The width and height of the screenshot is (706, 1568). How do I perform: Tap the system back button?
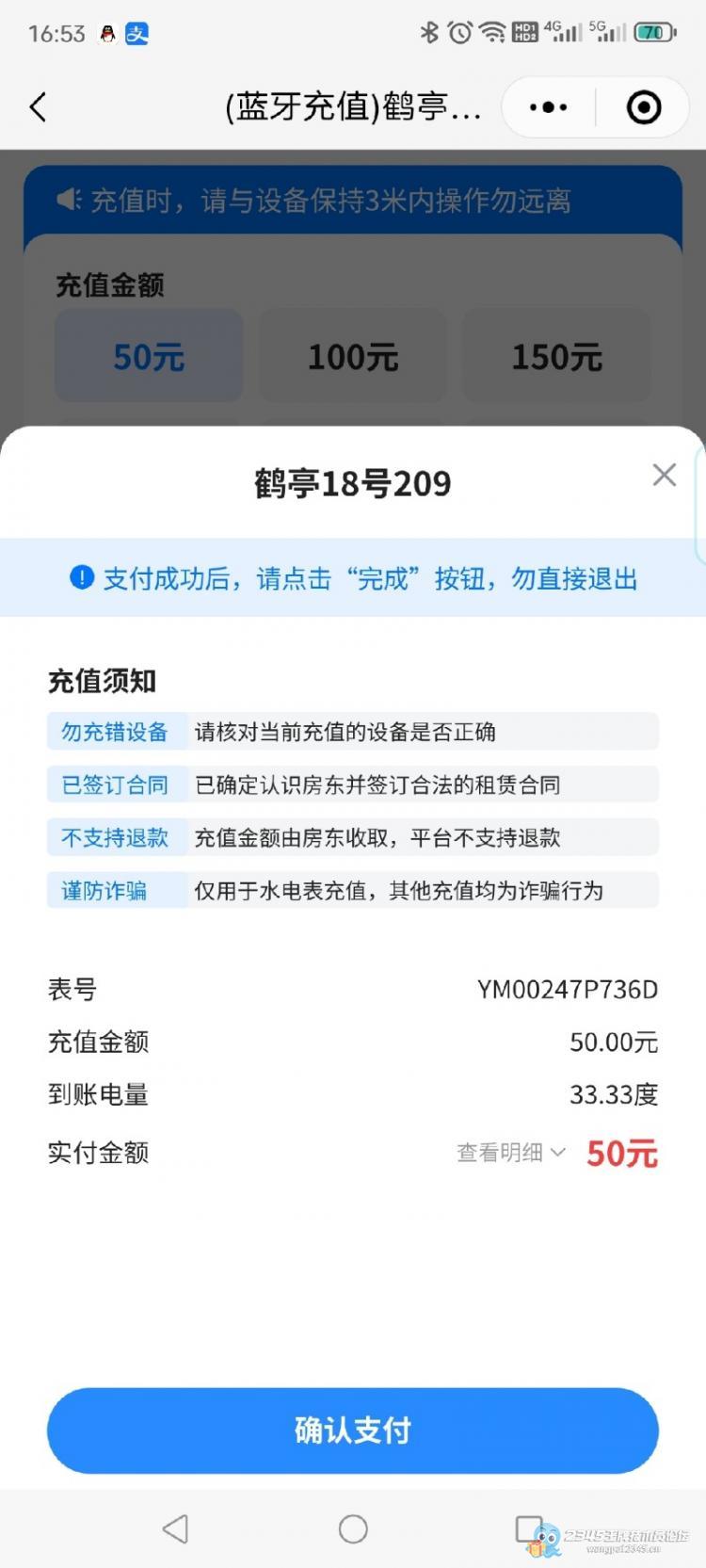coord(176,1529)
